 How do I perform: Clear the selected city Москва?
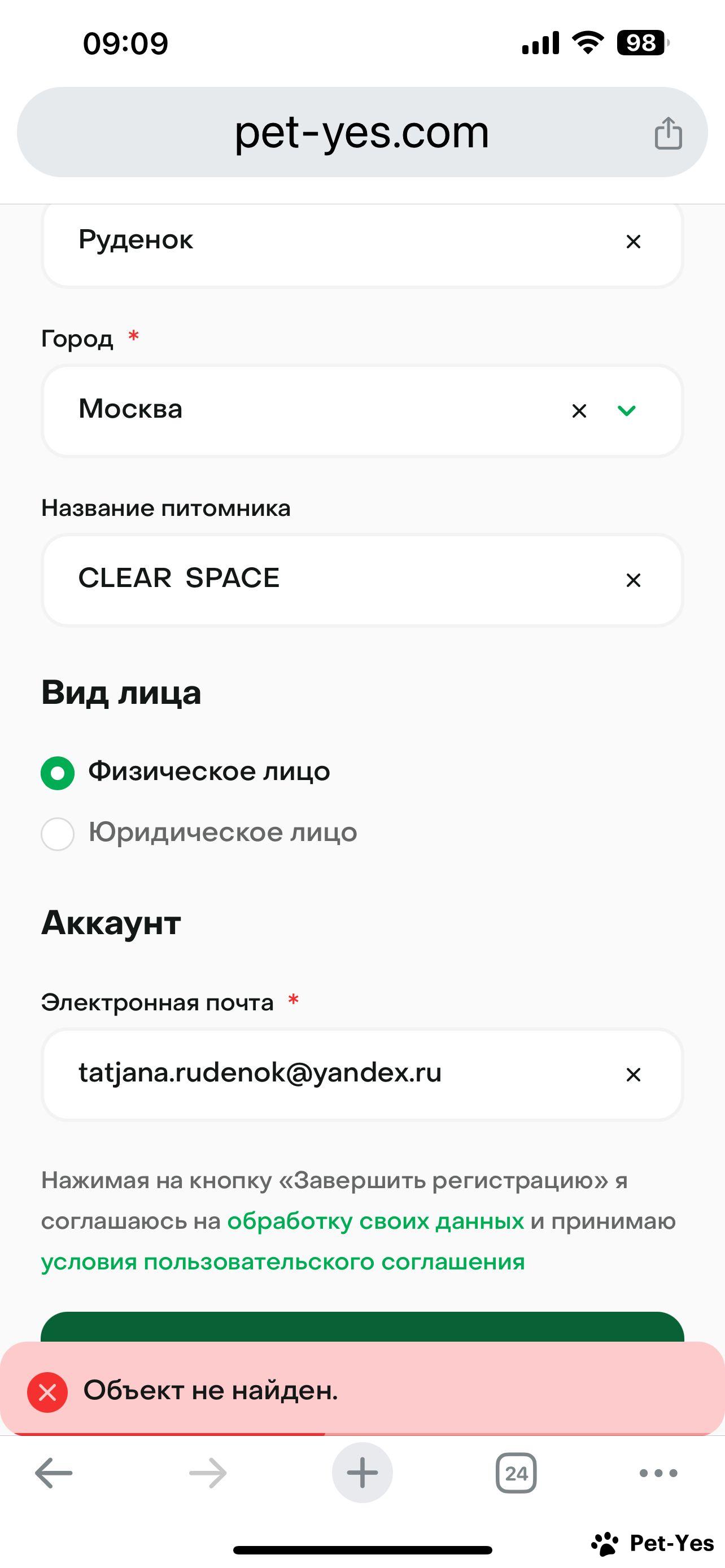[579, 411]
